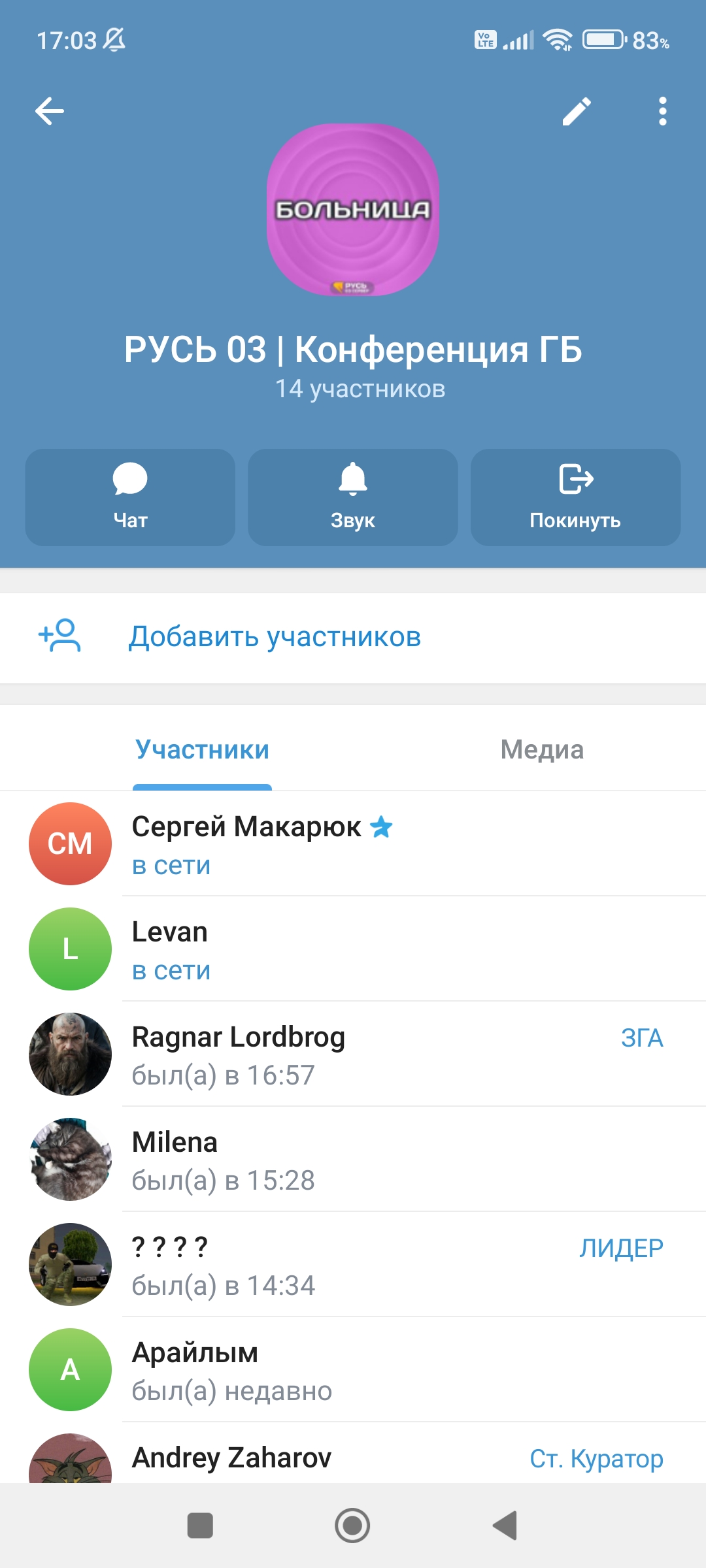Tap Добавить участников to add members
Viewport: 706px width, 1568px height.
[275, 637]
